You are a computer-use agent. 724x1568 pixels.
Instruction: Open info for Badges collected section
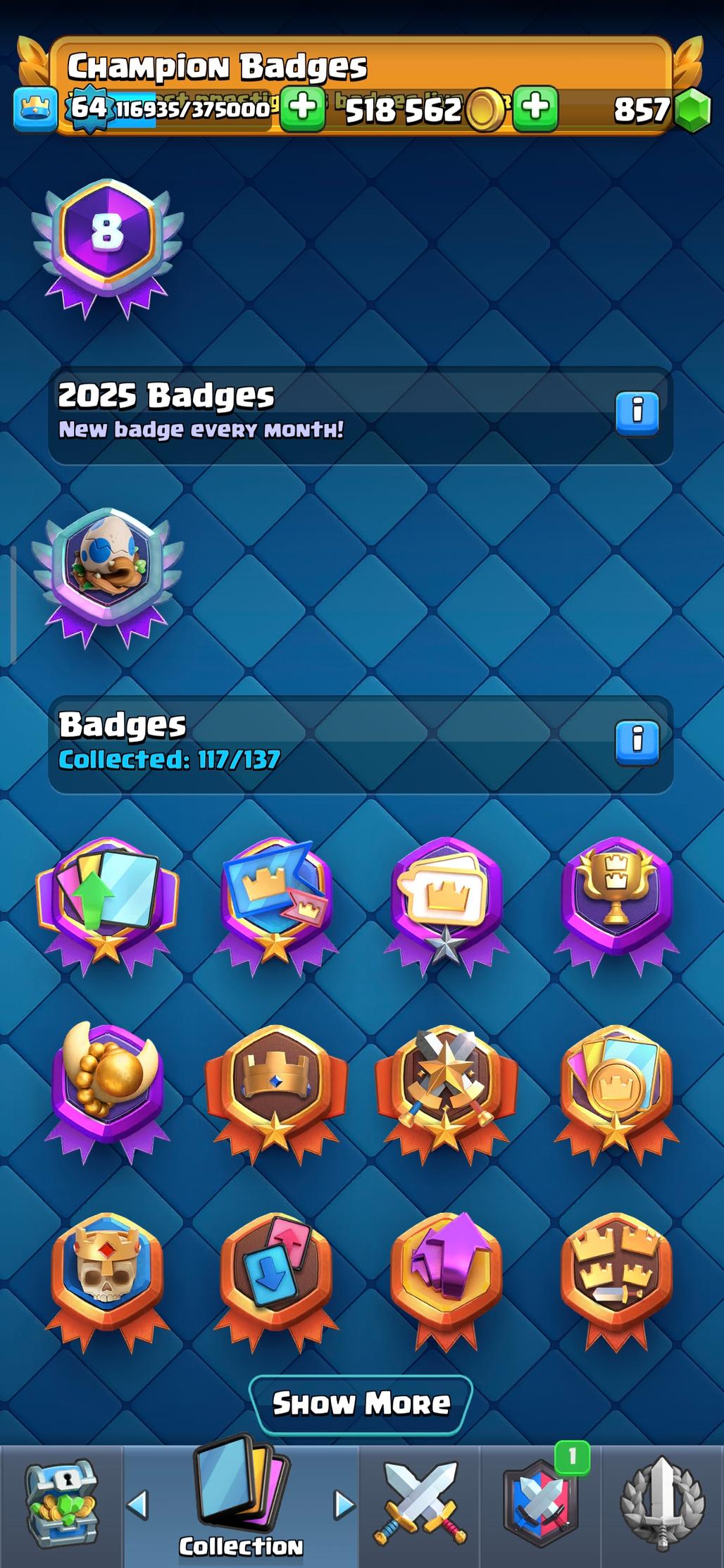coord(637,741)
